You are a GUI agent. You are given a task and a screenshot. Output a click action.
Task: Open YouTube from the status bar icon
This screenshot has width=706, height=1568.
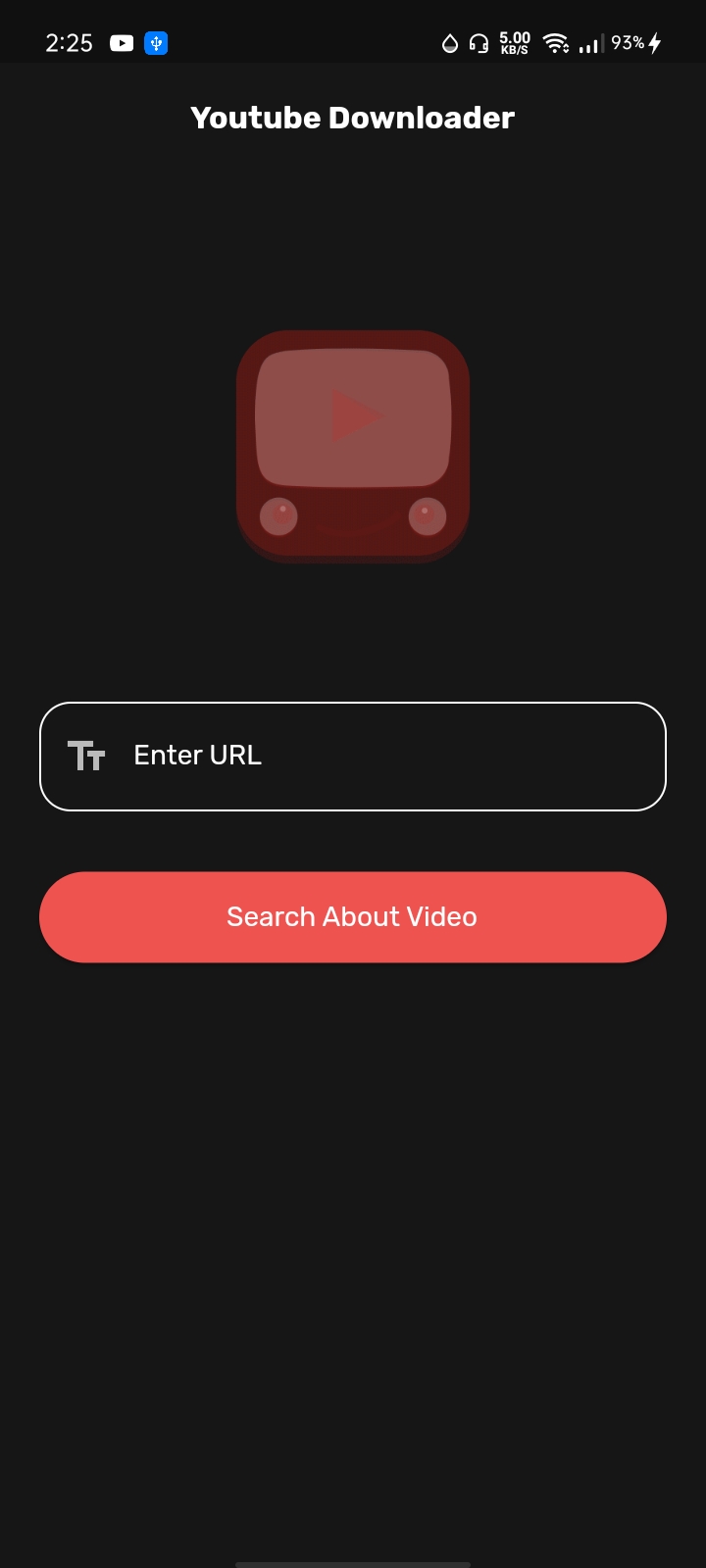tap(121, 42)
